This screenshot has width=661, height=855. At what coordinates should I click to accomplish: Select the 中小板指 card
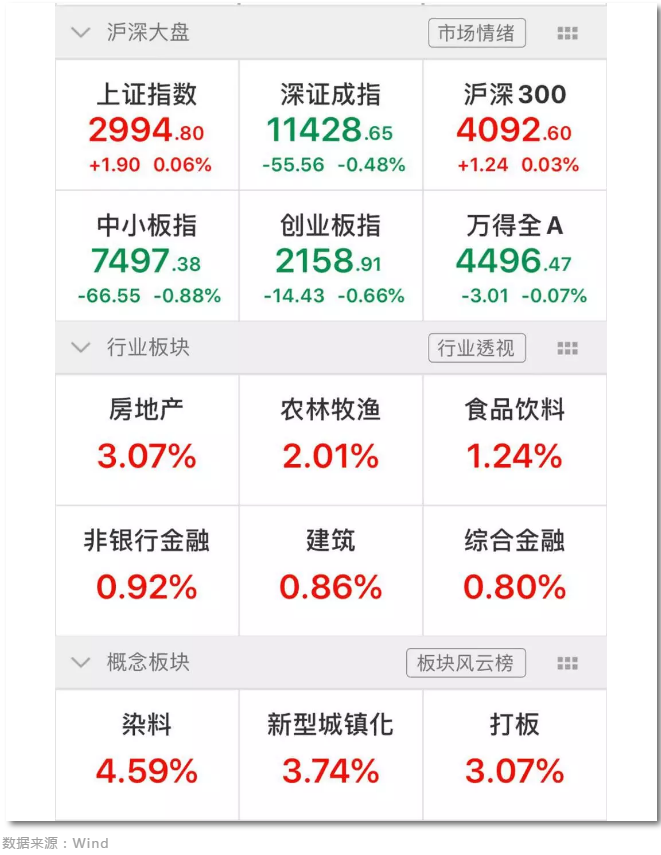(147, 257)
